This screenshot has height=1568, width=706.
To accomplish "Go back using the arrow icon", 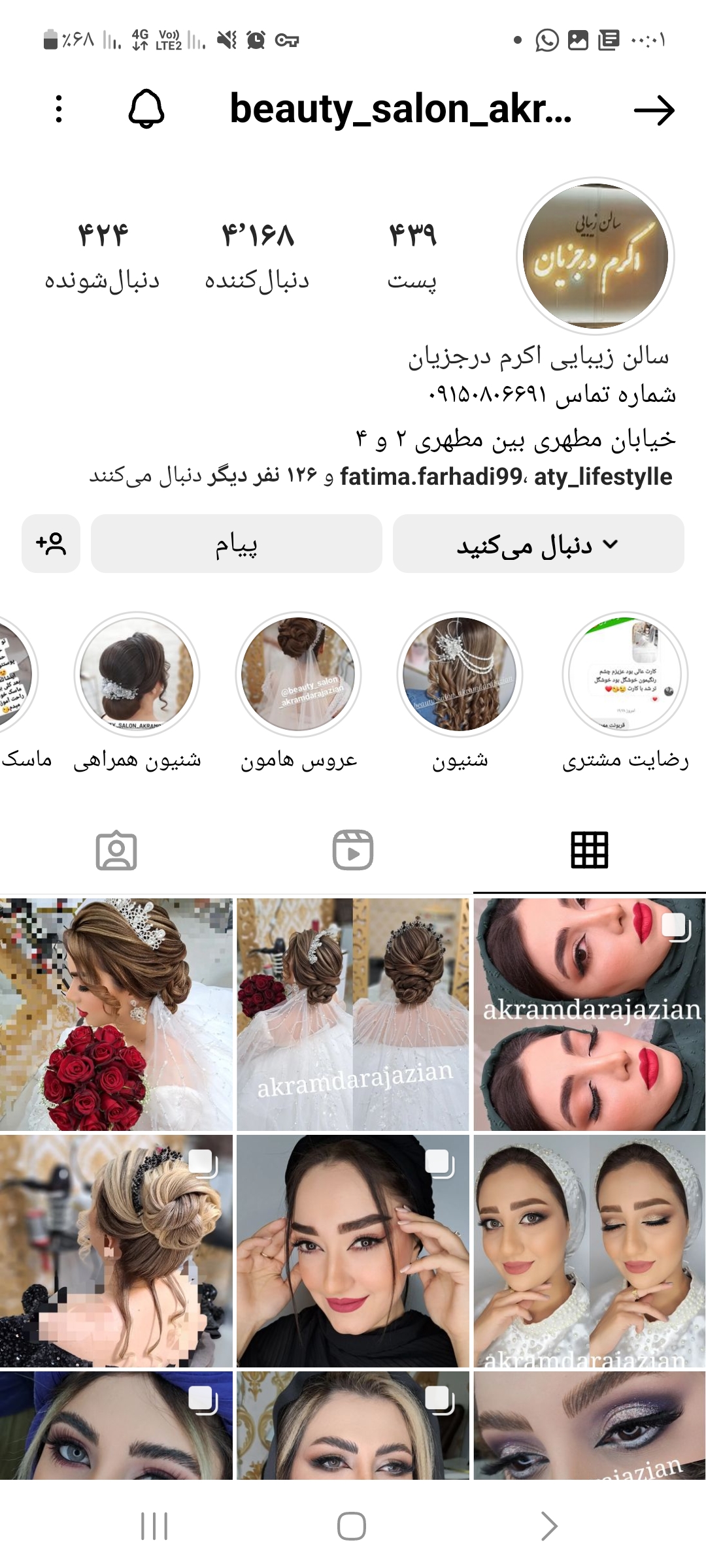I will point(654,110).
